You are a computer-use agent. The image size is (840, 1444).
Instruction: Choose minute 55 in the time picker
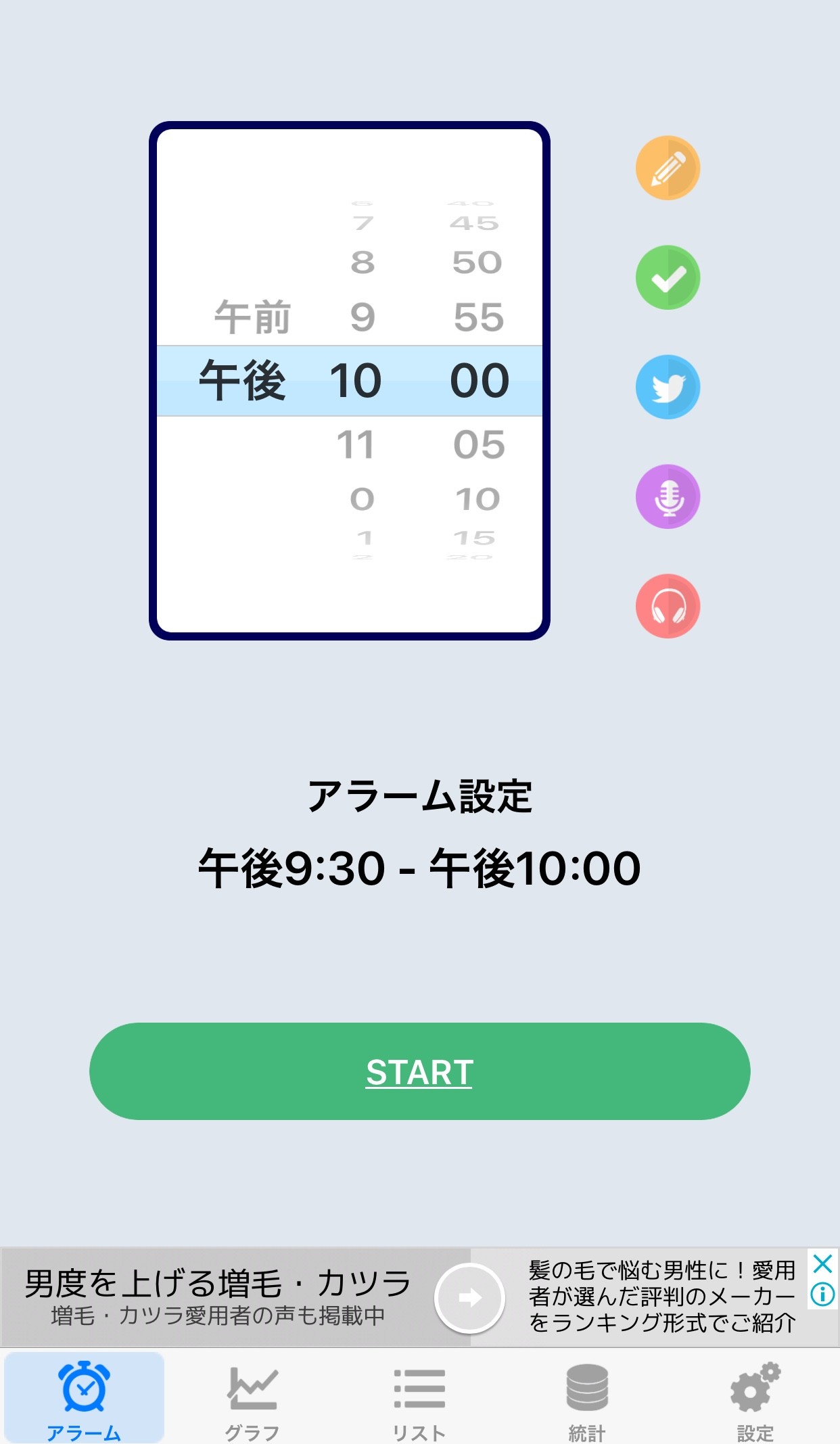479,317
